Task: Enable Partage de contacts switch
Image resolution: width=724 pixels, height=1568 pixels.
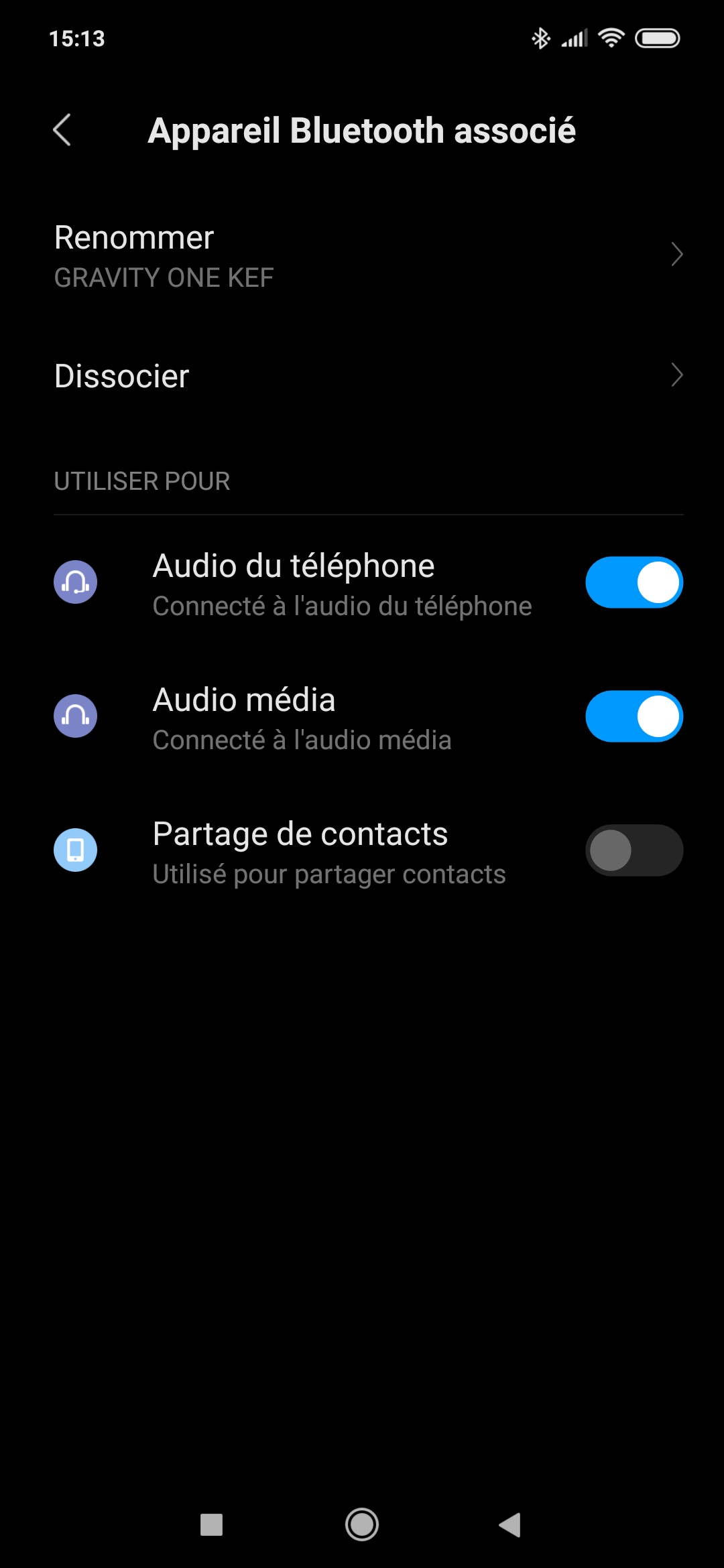Action: [634, 850]
